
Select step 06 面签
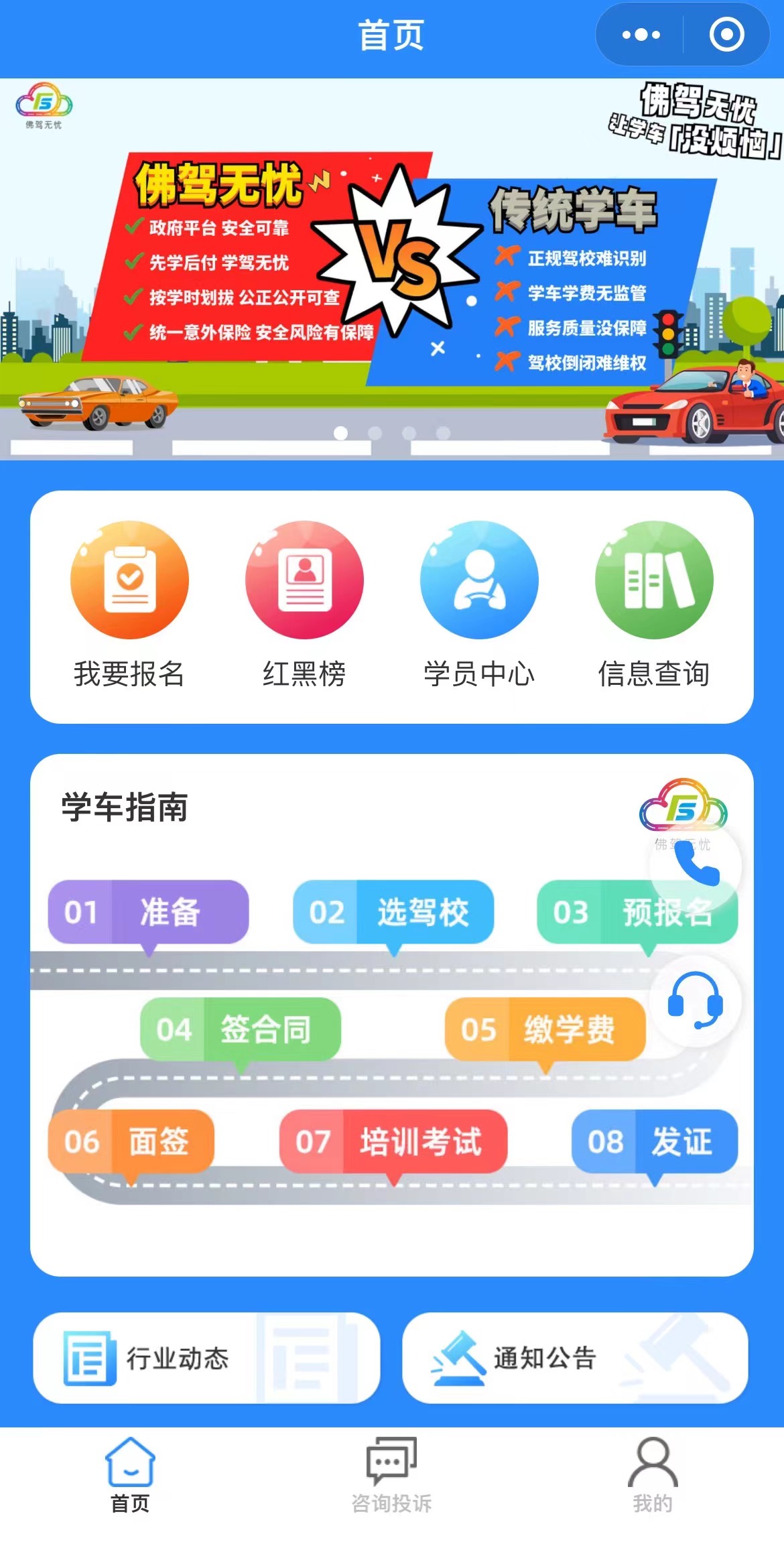pyautogui.click(x=131, y=1141)
